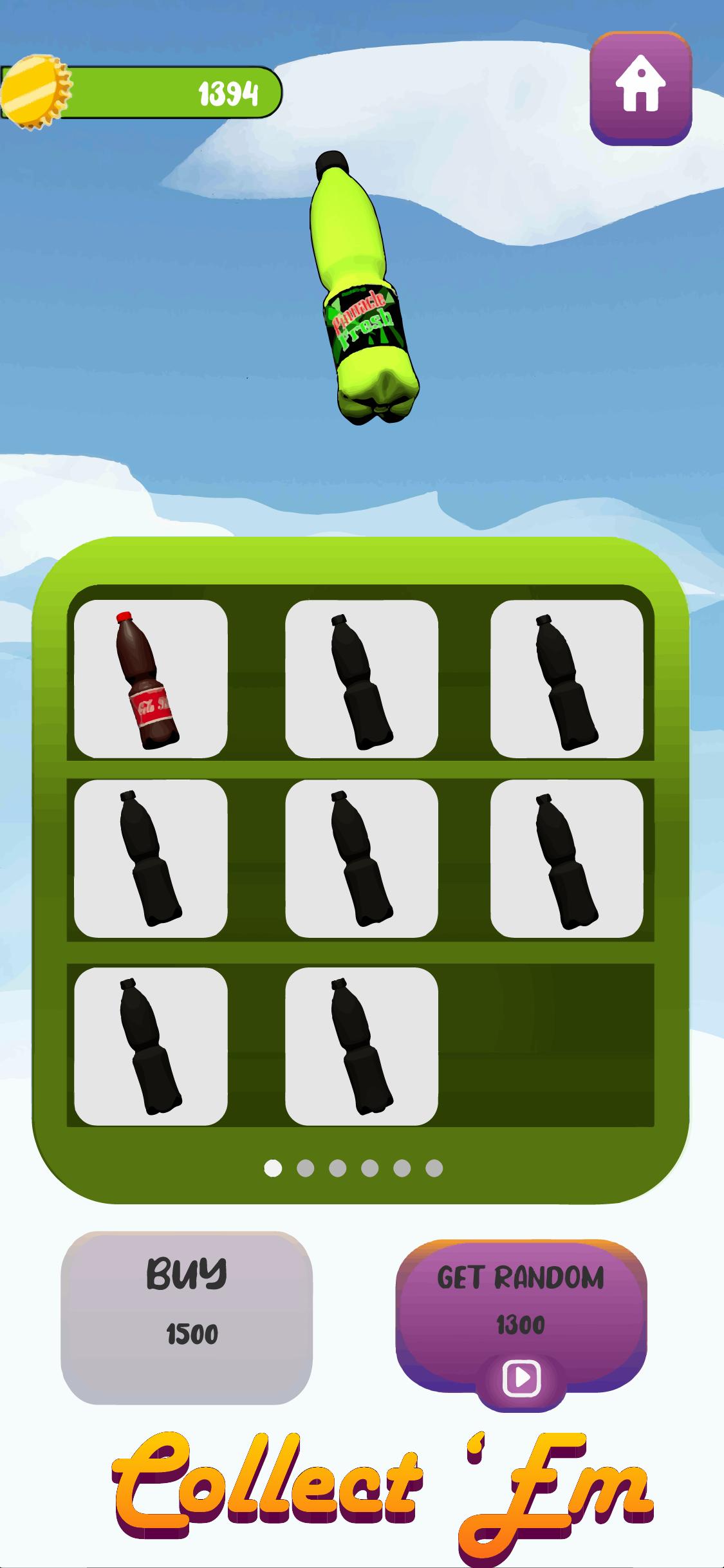Return to the home screen via house icon
Viewport: 724px width, 1568px height.
[x=640, y=89]
